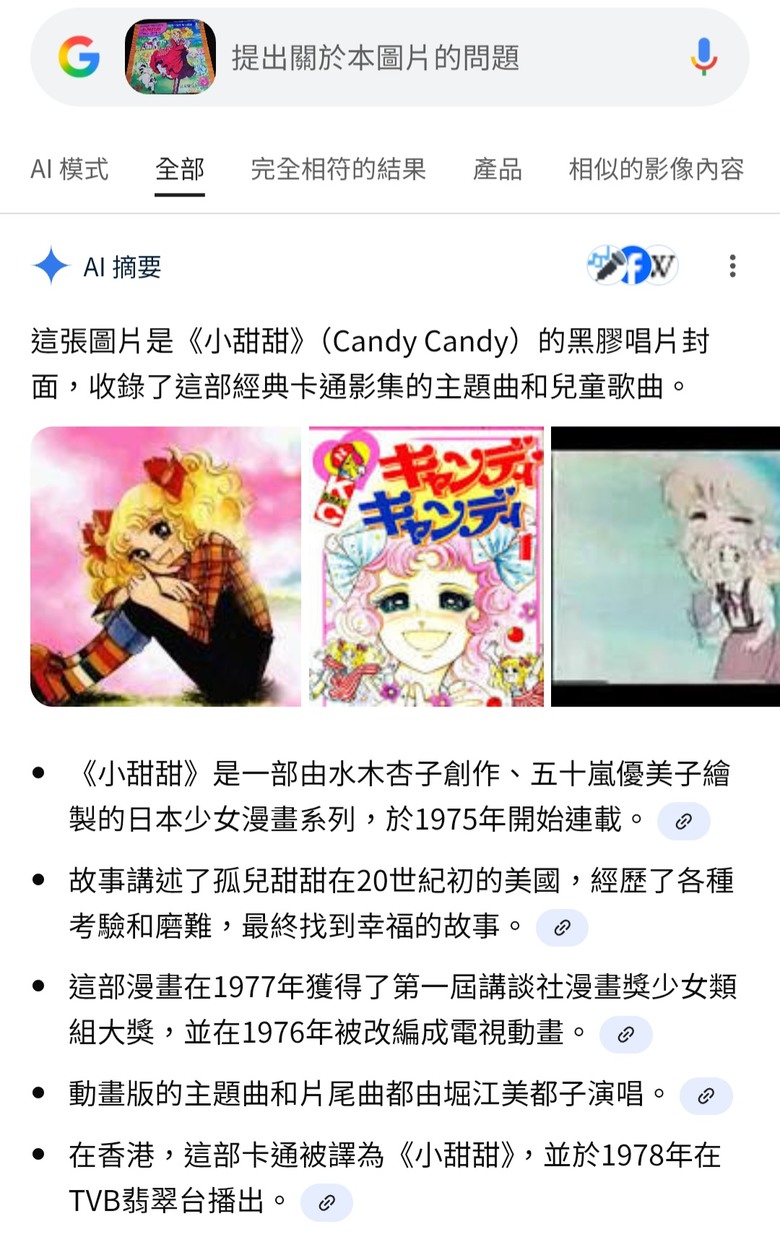Image resolution: width=780 pixels, height=1242 pixels.
Task: Open the searched image thumbnail
Action: pyautogui.click(x=170, y=57)
